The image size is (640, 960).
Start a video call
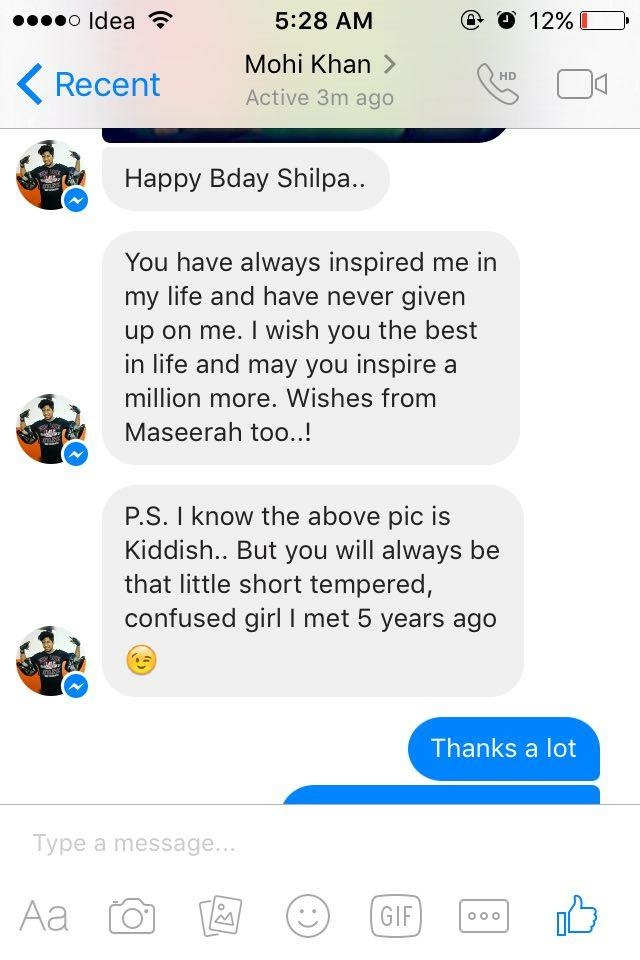[x=581, y=84]
